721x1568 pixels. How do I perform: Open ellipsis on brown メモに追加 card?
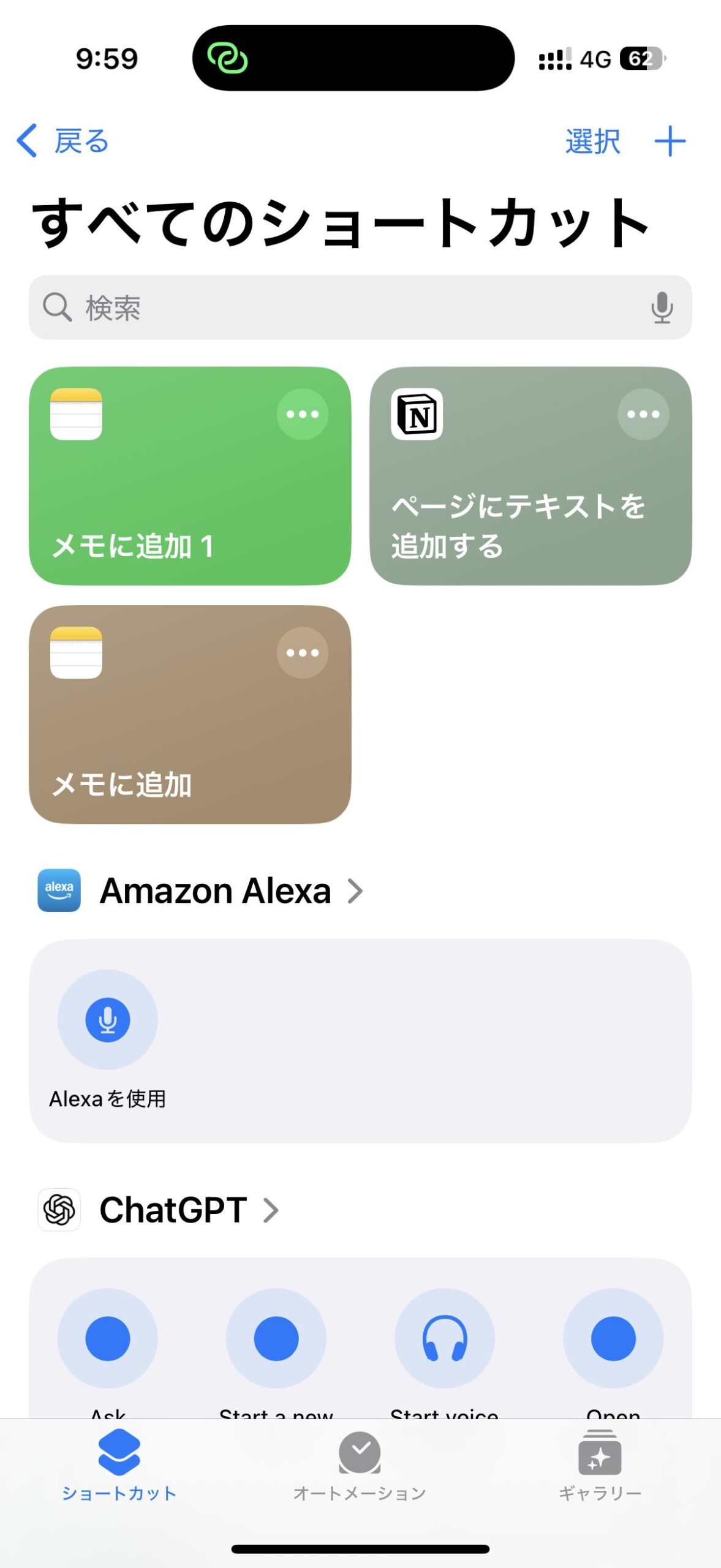pos(302,652)
